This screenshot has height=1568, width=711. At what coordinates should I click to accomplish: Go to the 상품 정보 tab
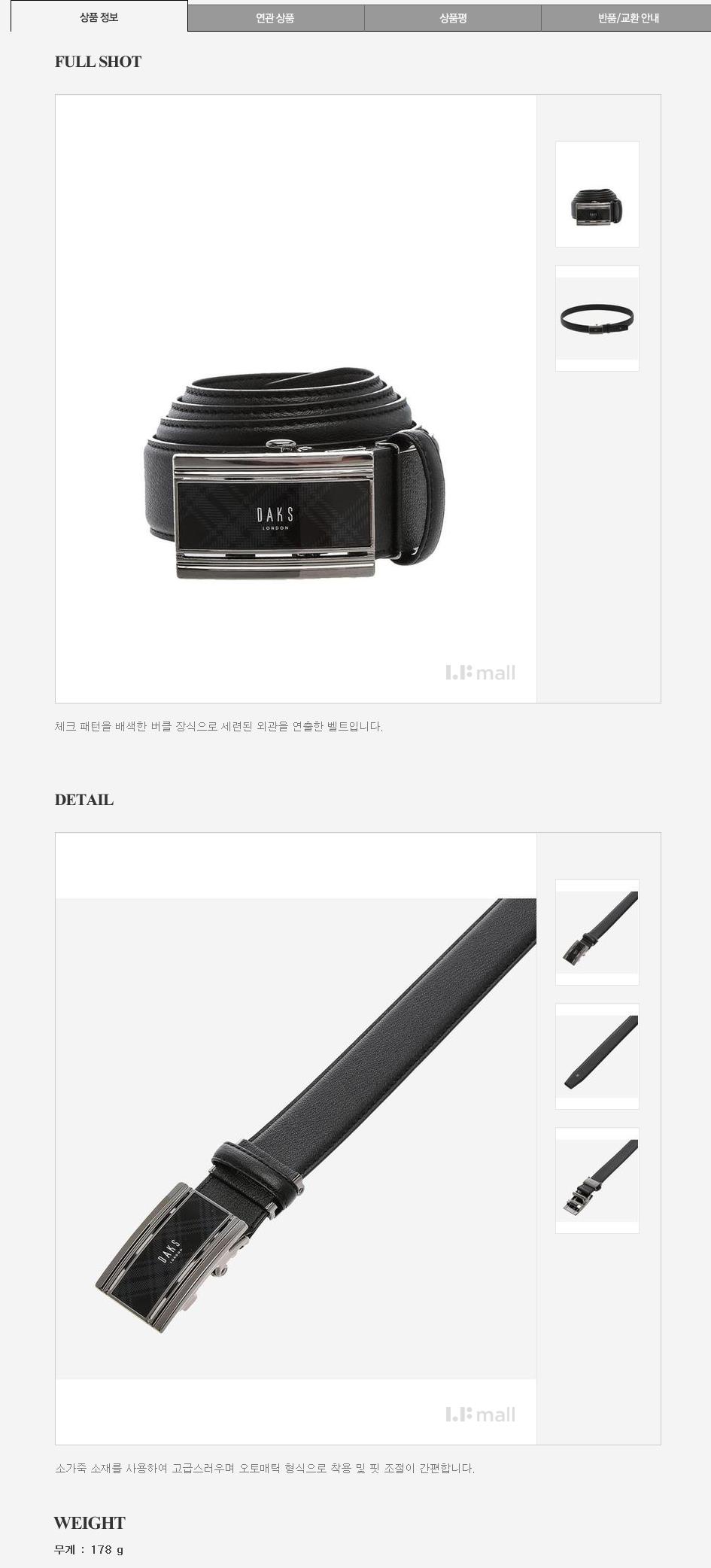[x=99, y=17]
